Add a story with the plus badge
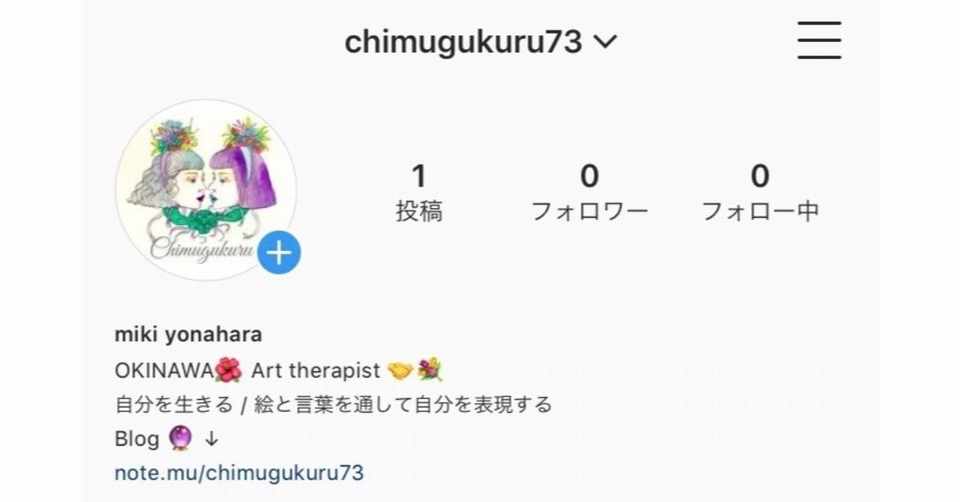960x502 pixels. [278, 254]
